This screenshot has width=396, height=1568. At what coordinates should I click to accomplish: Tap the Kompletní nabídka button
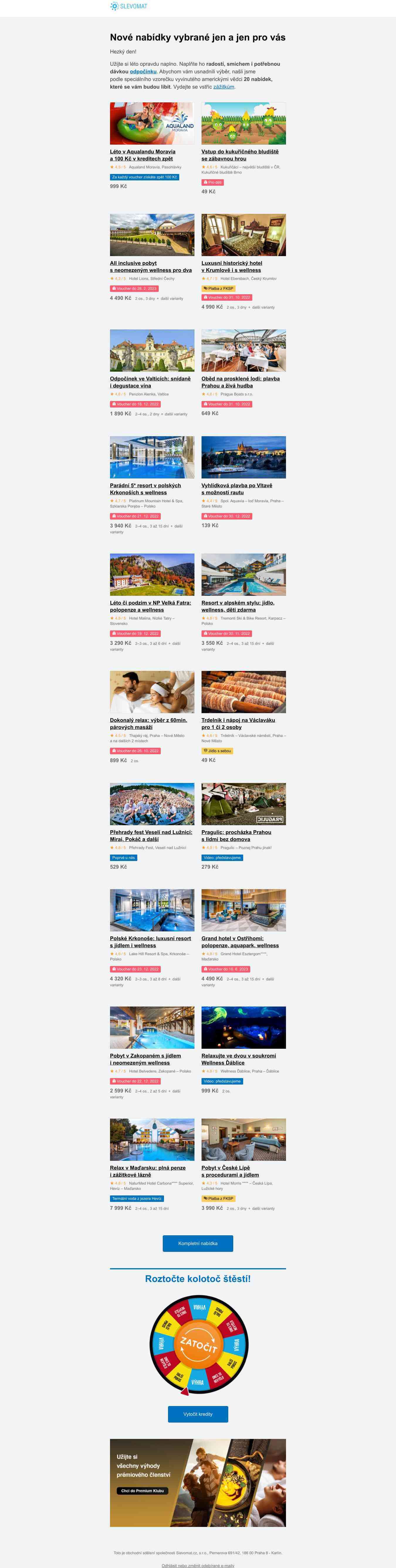[x=198, y=1243]
